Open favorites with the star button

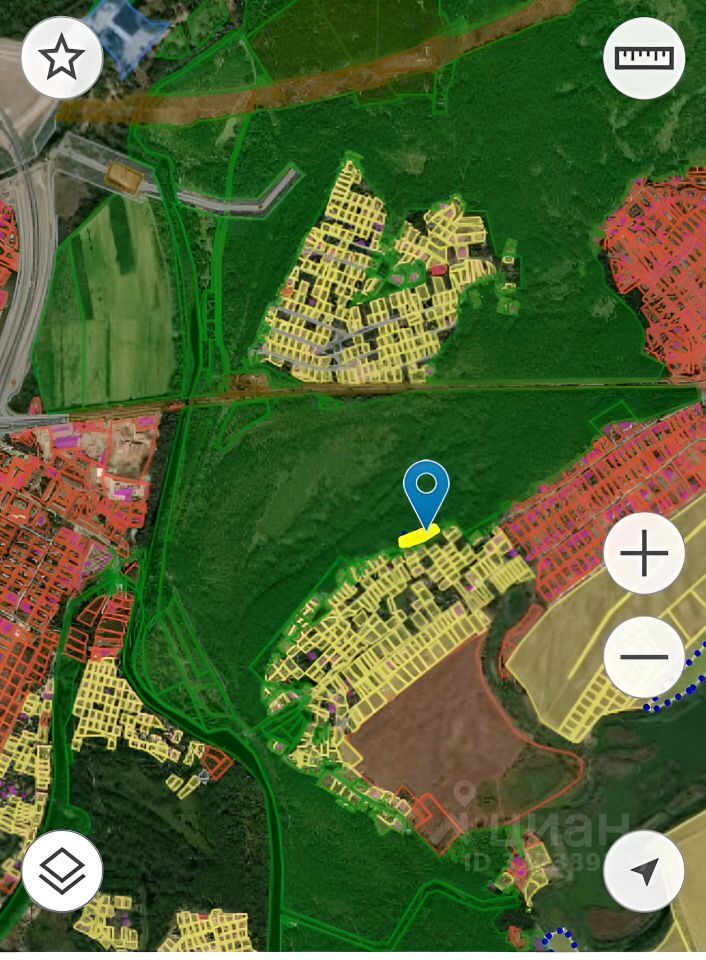[62, 59]
